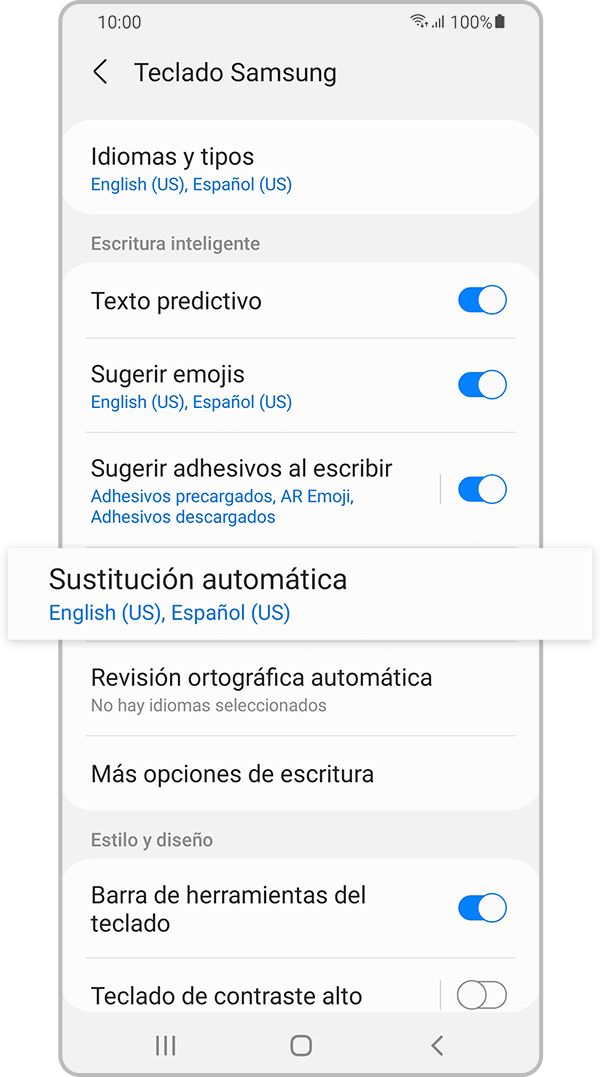This screenshot has width=600, height=1077.
Task: Disable Sugerir adhesivos al escribir toggle
Action: (482, 490)
